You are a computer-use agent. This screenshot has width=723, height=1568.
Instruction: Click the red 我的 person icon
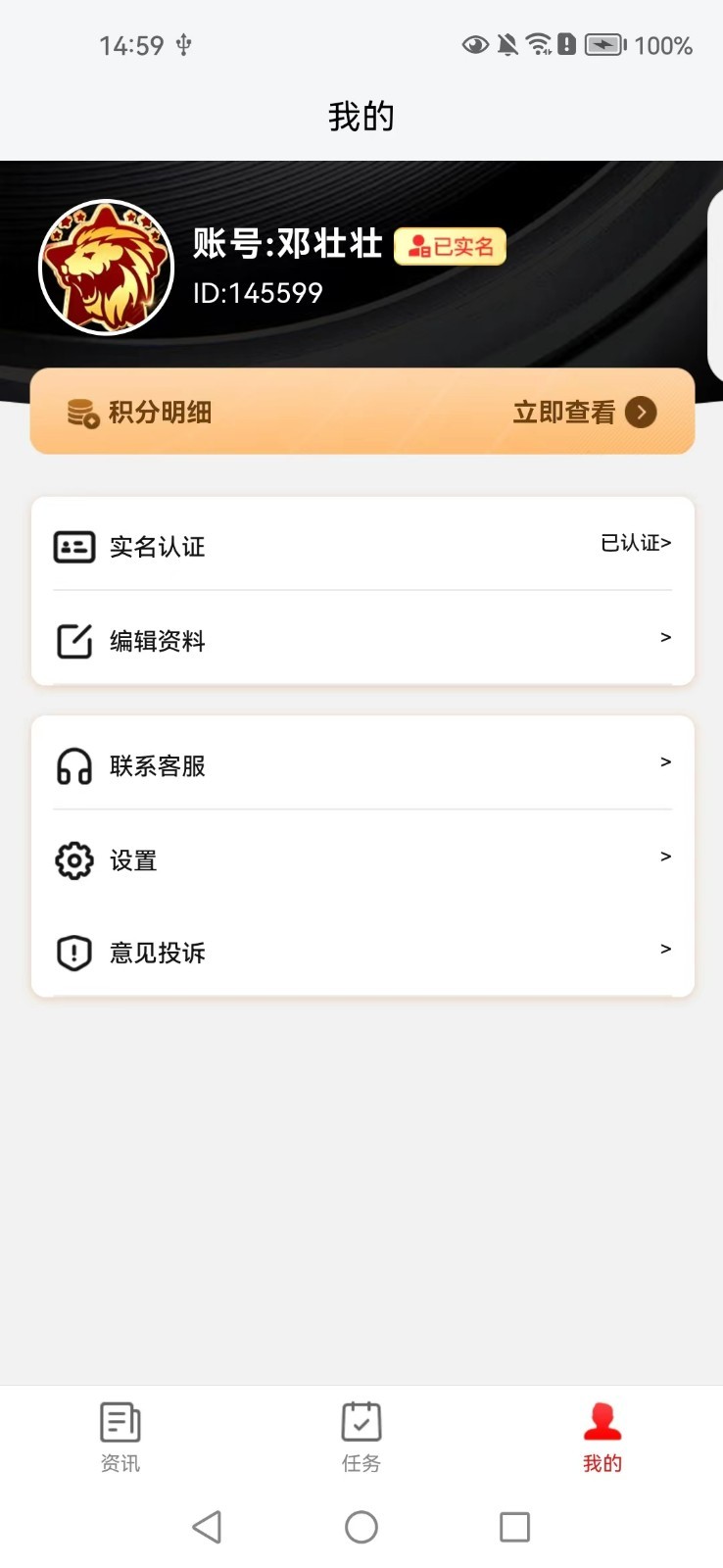point(602,1421)
